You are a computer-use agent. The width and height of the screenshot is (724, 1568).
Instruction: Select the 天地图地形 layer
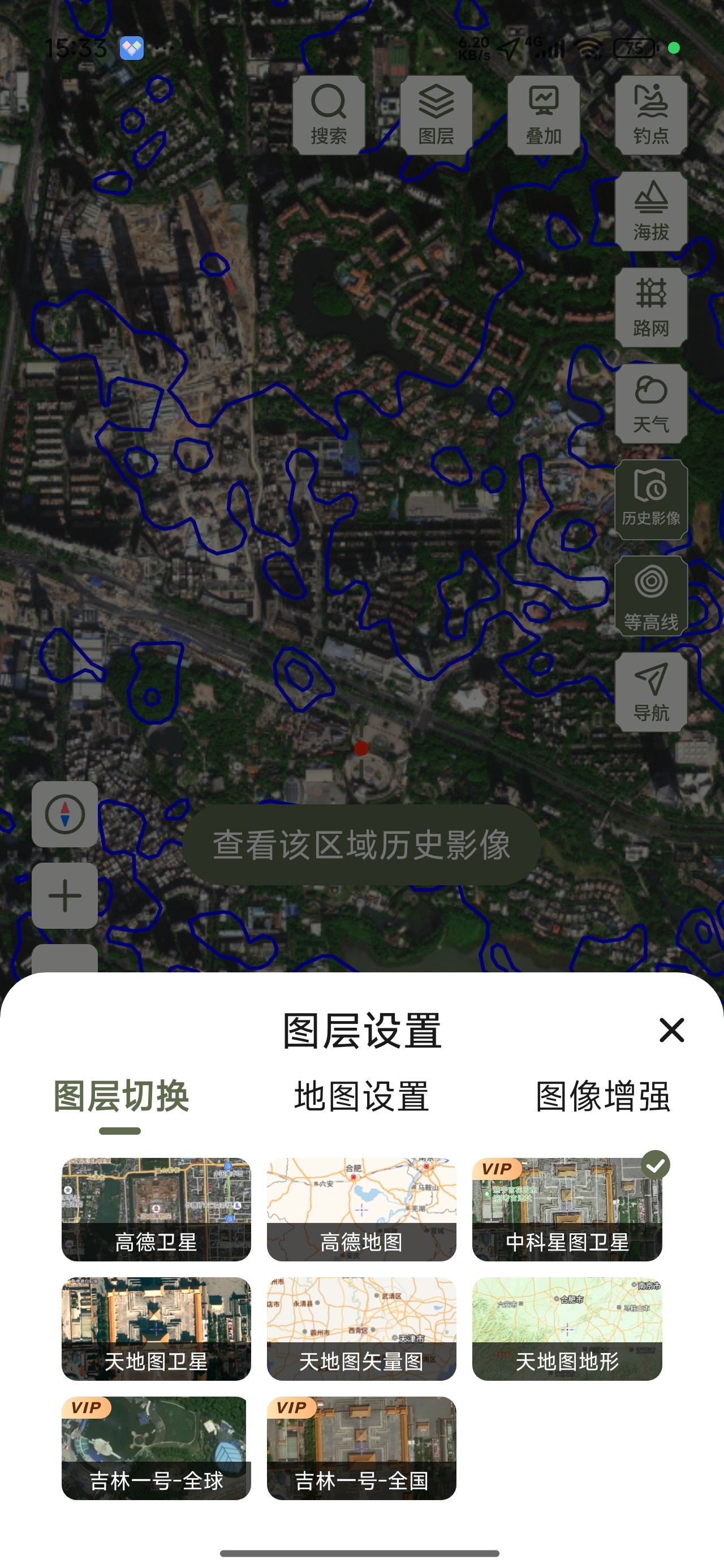(567, 1328)
